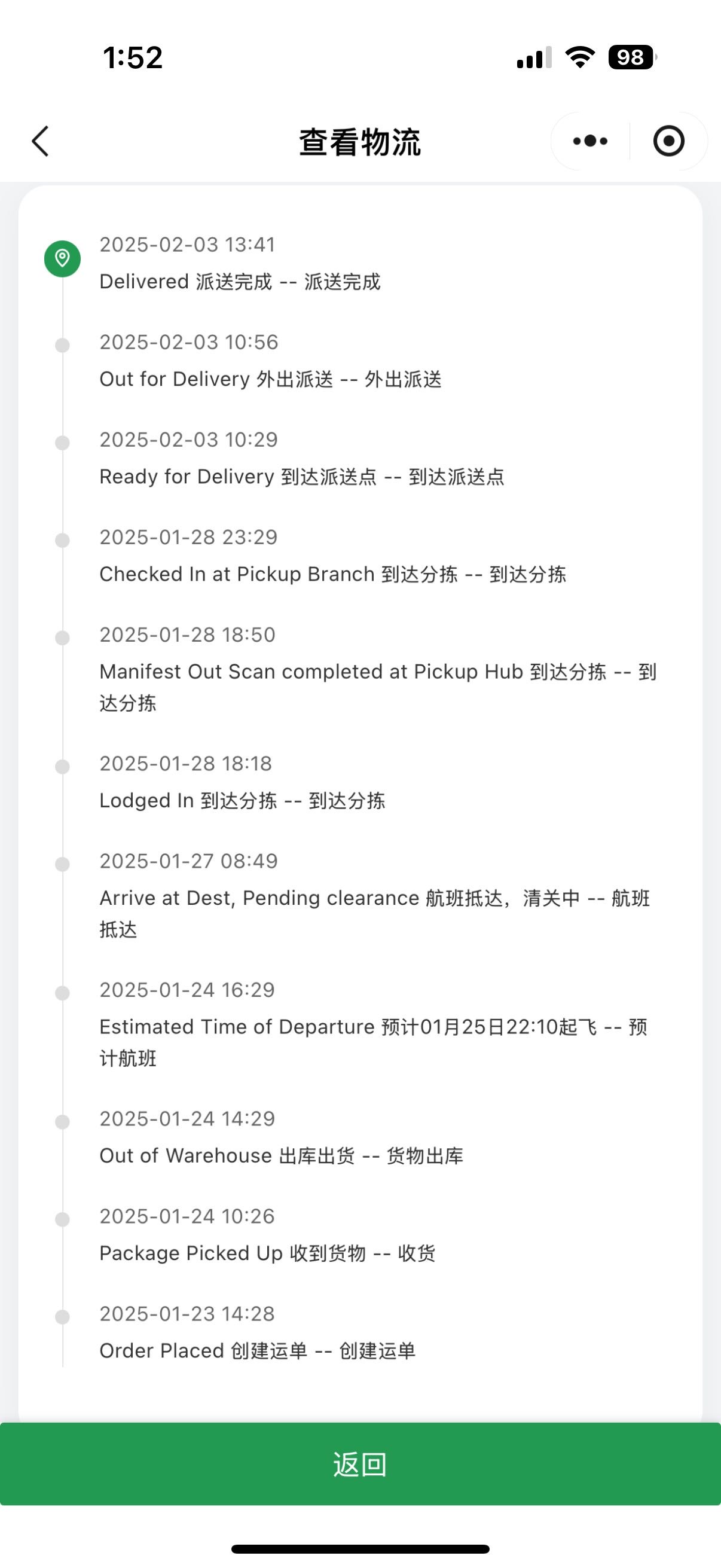Image resolution: width=721 pixels, height=1568 pixels.
Task: Go back using the top-left arrow
Action: pyautogui.click(x=40, y=141)
